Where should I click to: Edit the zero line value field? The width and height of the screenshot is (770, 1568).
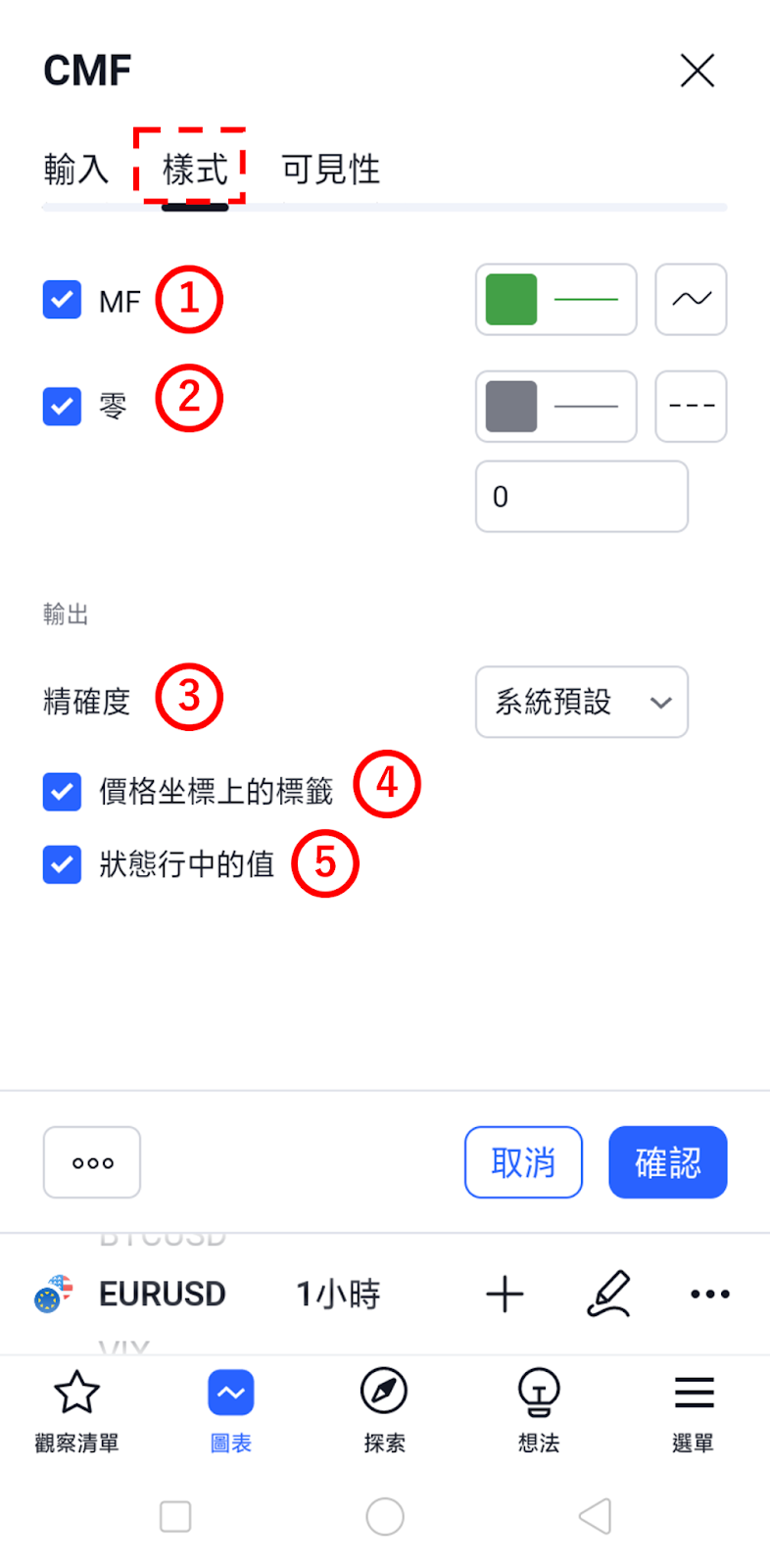(582, 497)
